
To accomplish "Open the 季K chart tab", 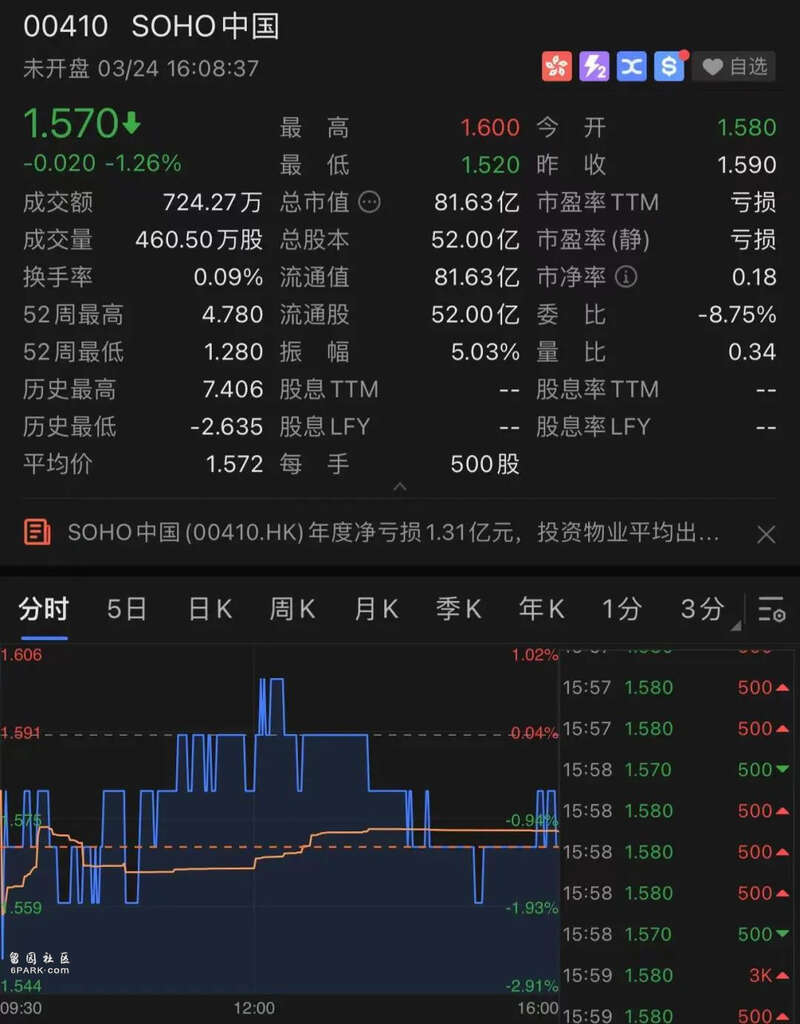I will click(x=458, y=609).
